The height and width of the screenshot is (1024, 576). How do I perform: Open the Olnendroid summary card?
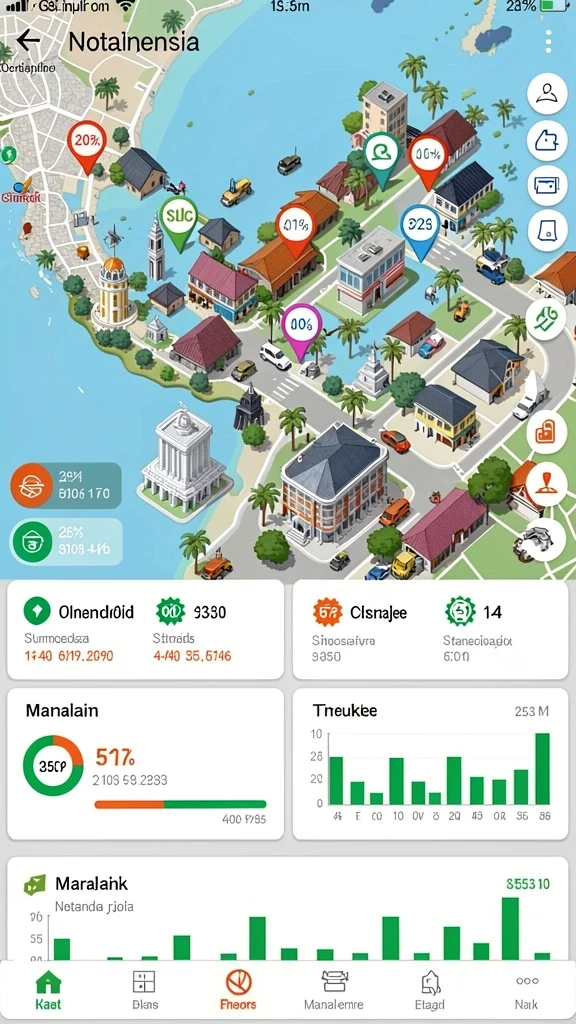tap(145, 630)
